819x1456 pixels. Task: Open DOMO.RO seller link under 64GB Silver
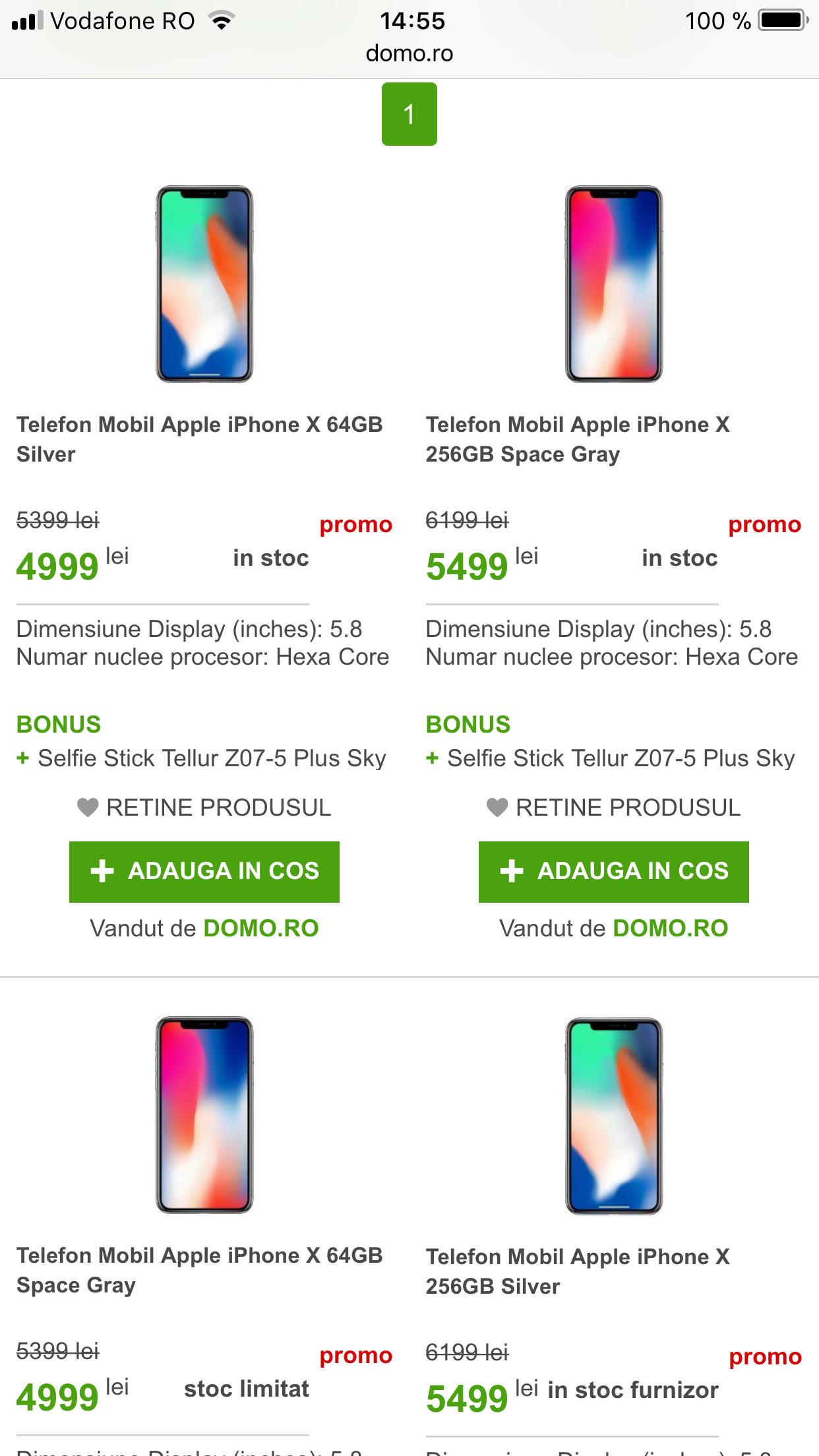[261, 928]
